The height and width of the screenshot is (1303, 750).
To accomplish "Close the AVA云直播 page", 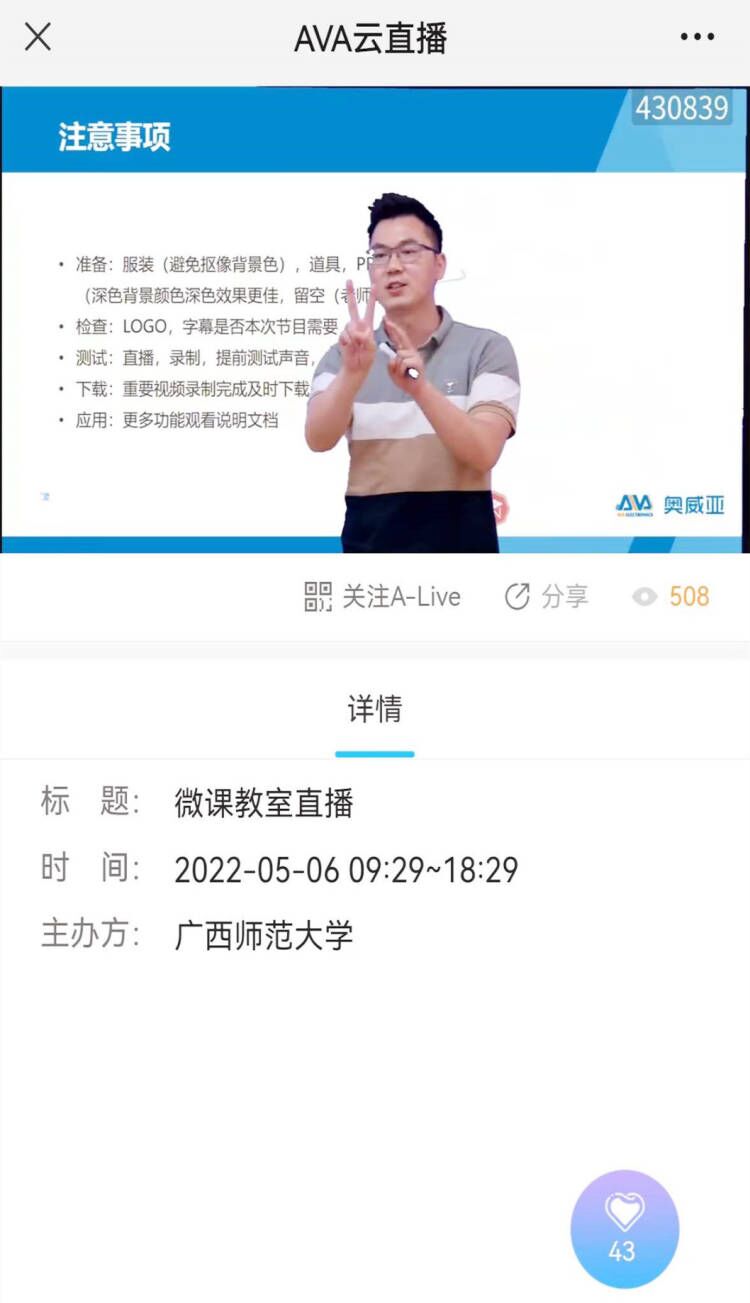I will click(38, 38).
